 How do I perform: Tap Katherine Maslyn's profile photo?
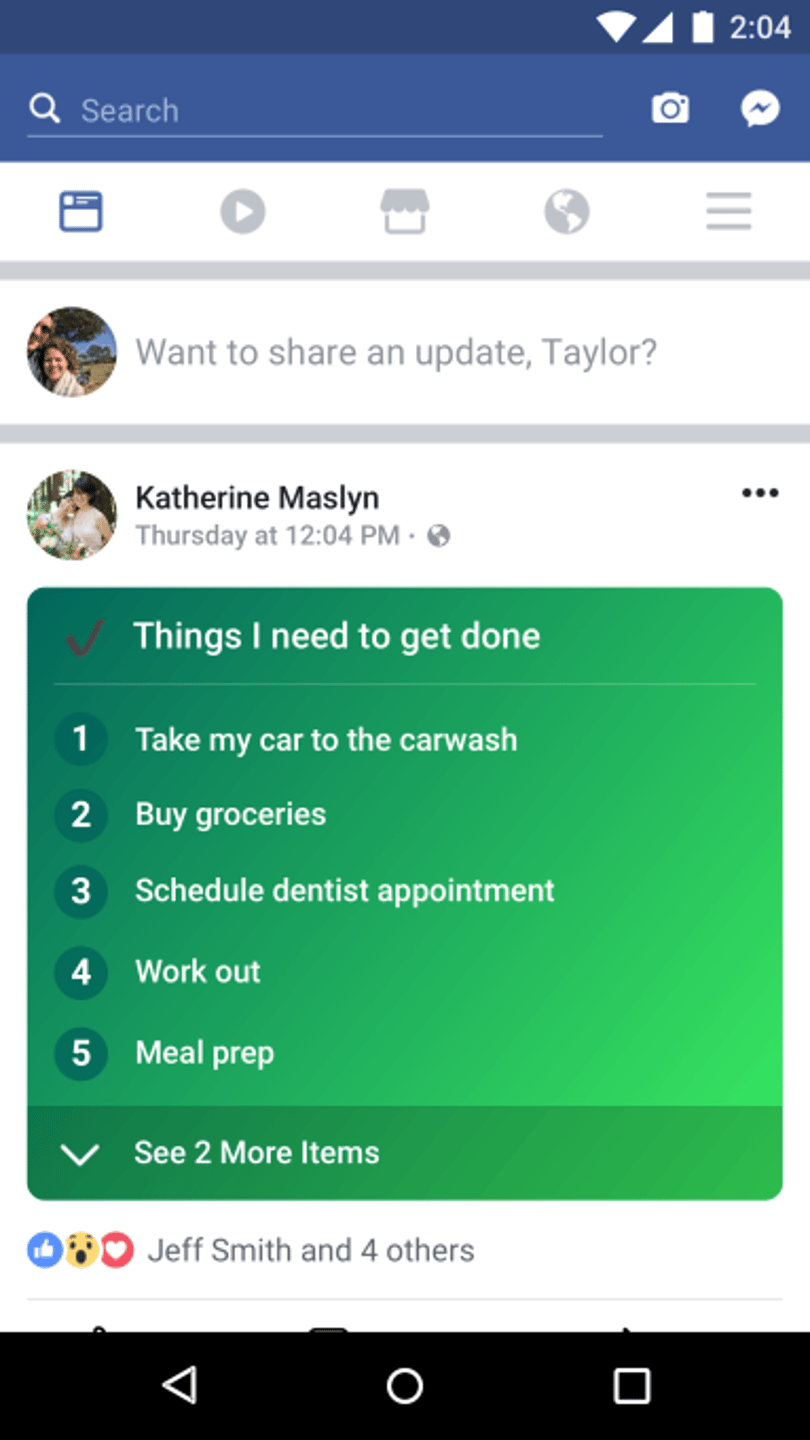click(72, 515)
